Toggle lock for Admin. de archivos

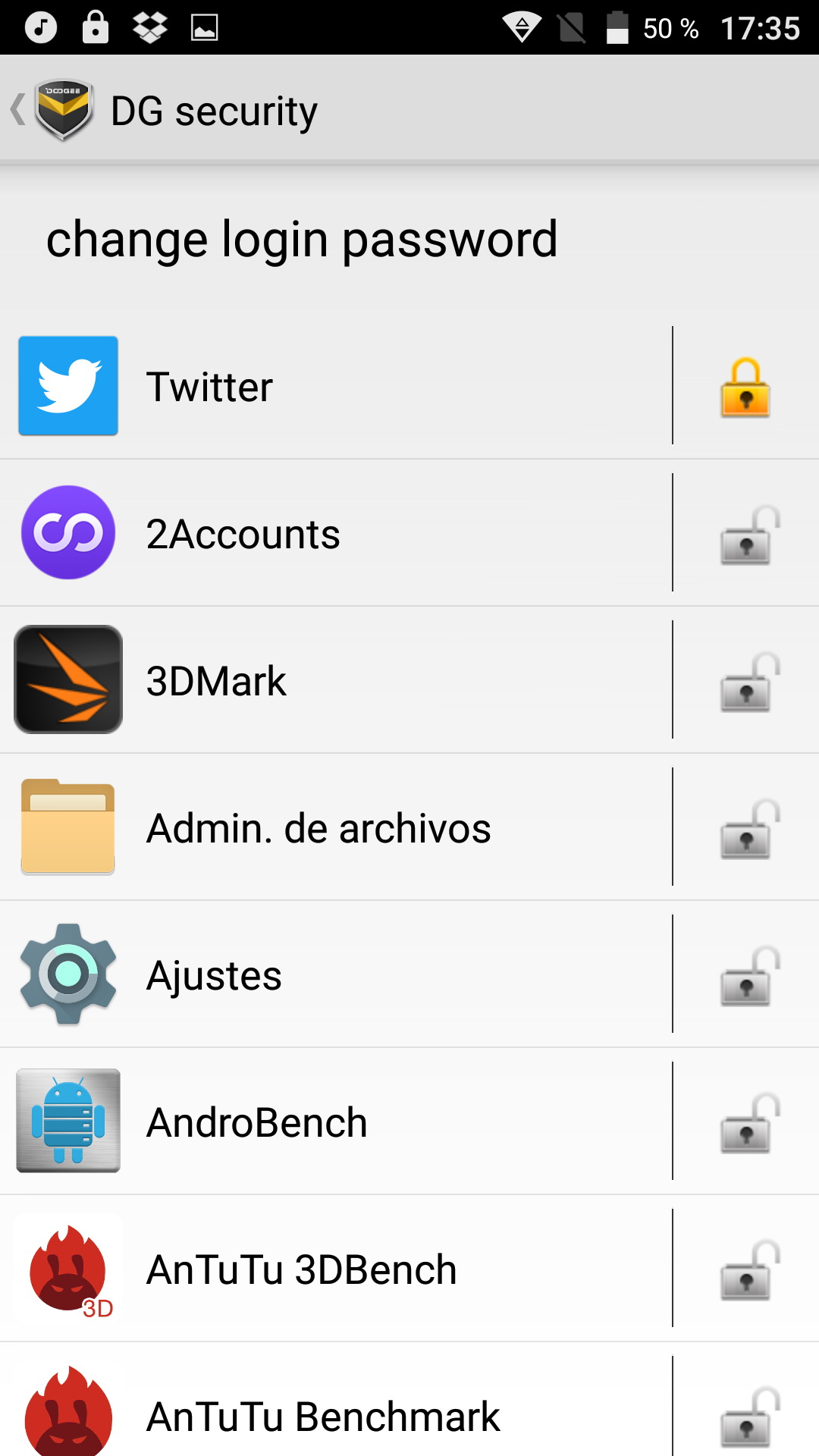pos(748,828)
